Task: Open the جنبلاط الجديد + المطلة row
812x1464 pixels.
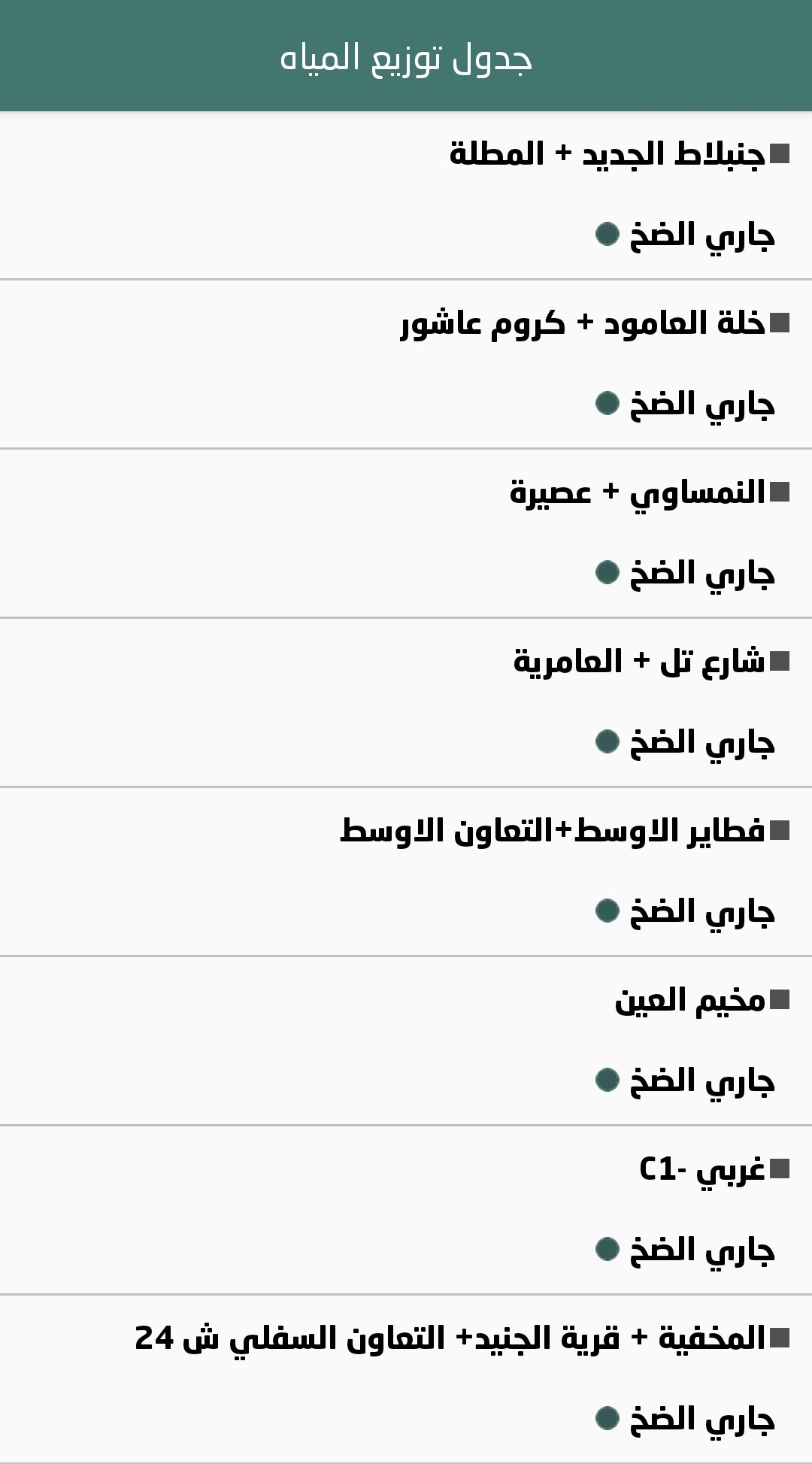Action: pyautogui.click(x=607, y=155)
